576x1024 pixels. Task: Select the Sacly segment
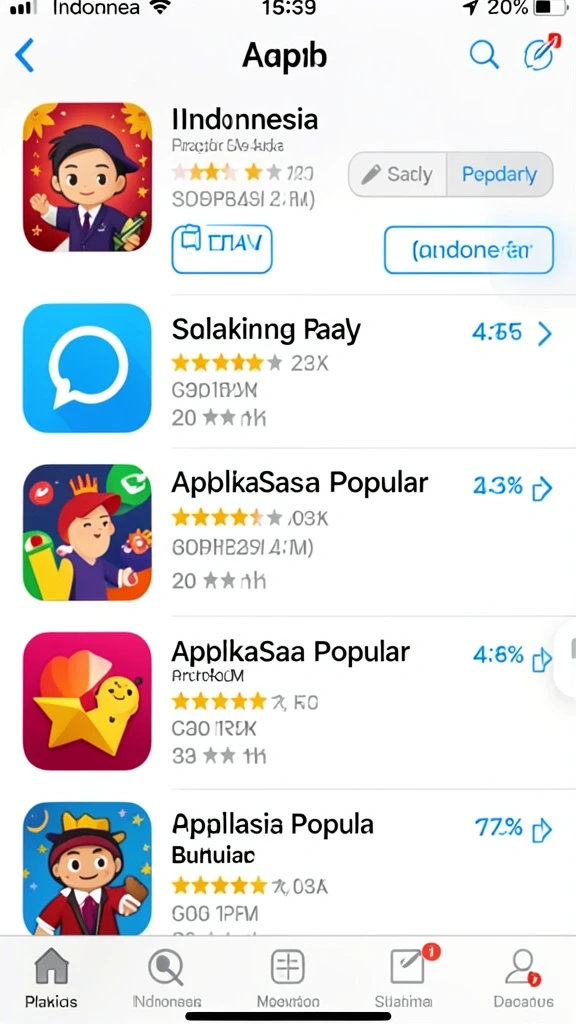(398, 174)
